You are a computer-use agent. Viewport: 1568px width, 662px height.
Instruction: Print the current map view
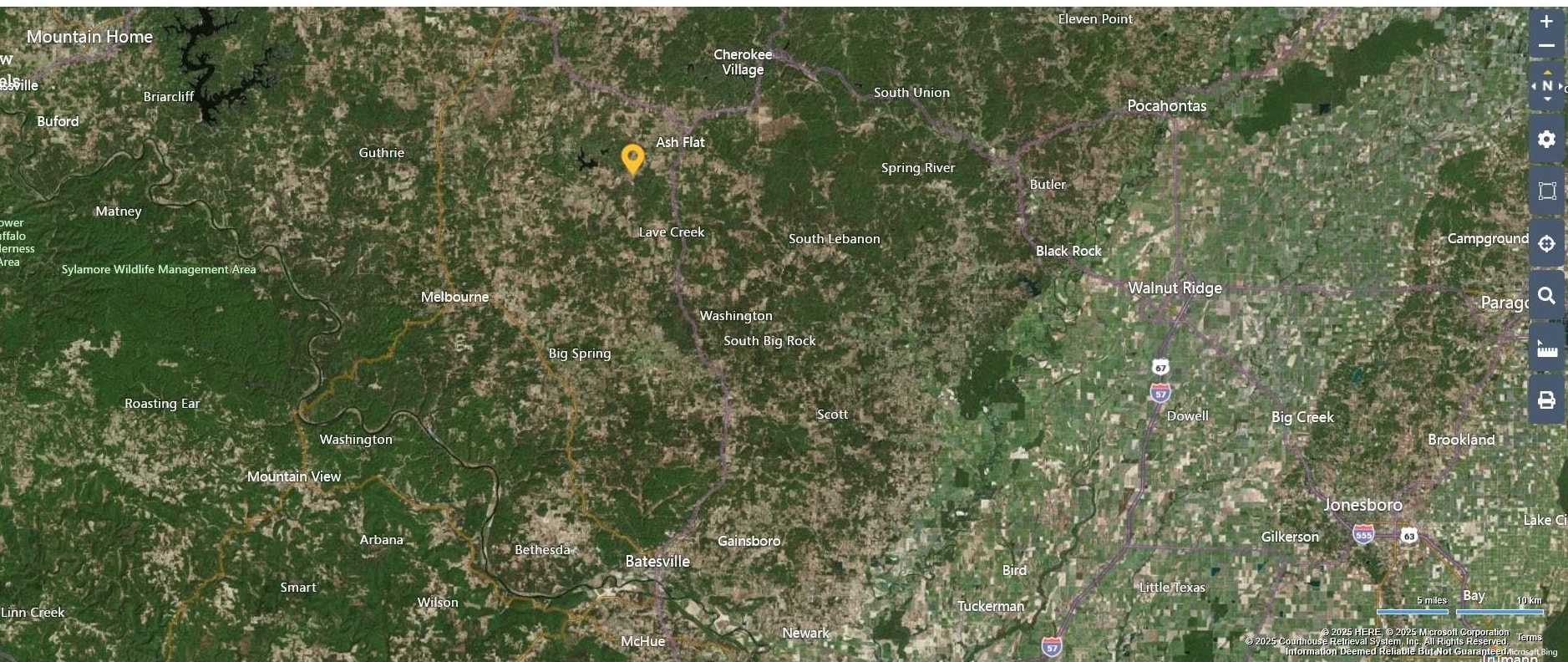pyautogui.click(x=1546, y=400)
